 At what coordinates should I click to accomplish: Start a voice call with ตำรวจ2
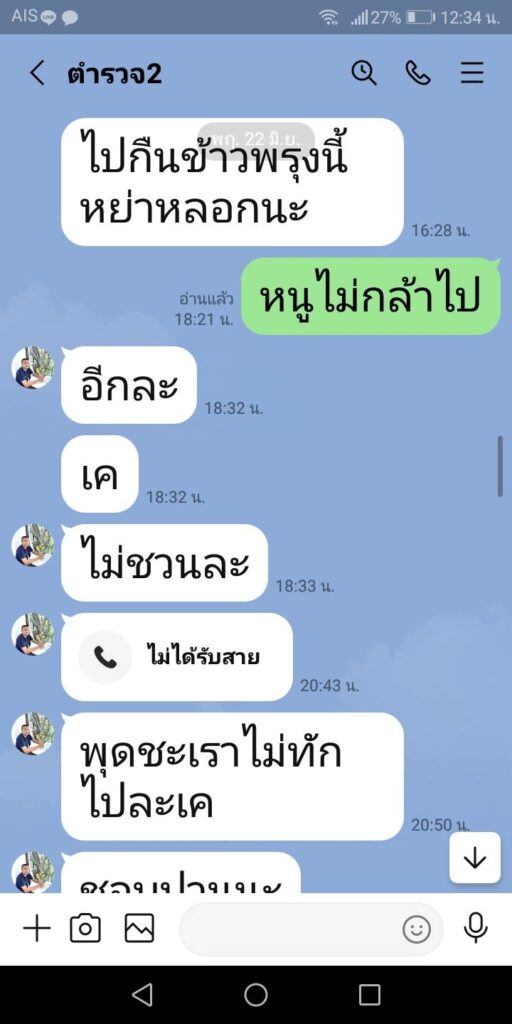(x=418, y=73)
